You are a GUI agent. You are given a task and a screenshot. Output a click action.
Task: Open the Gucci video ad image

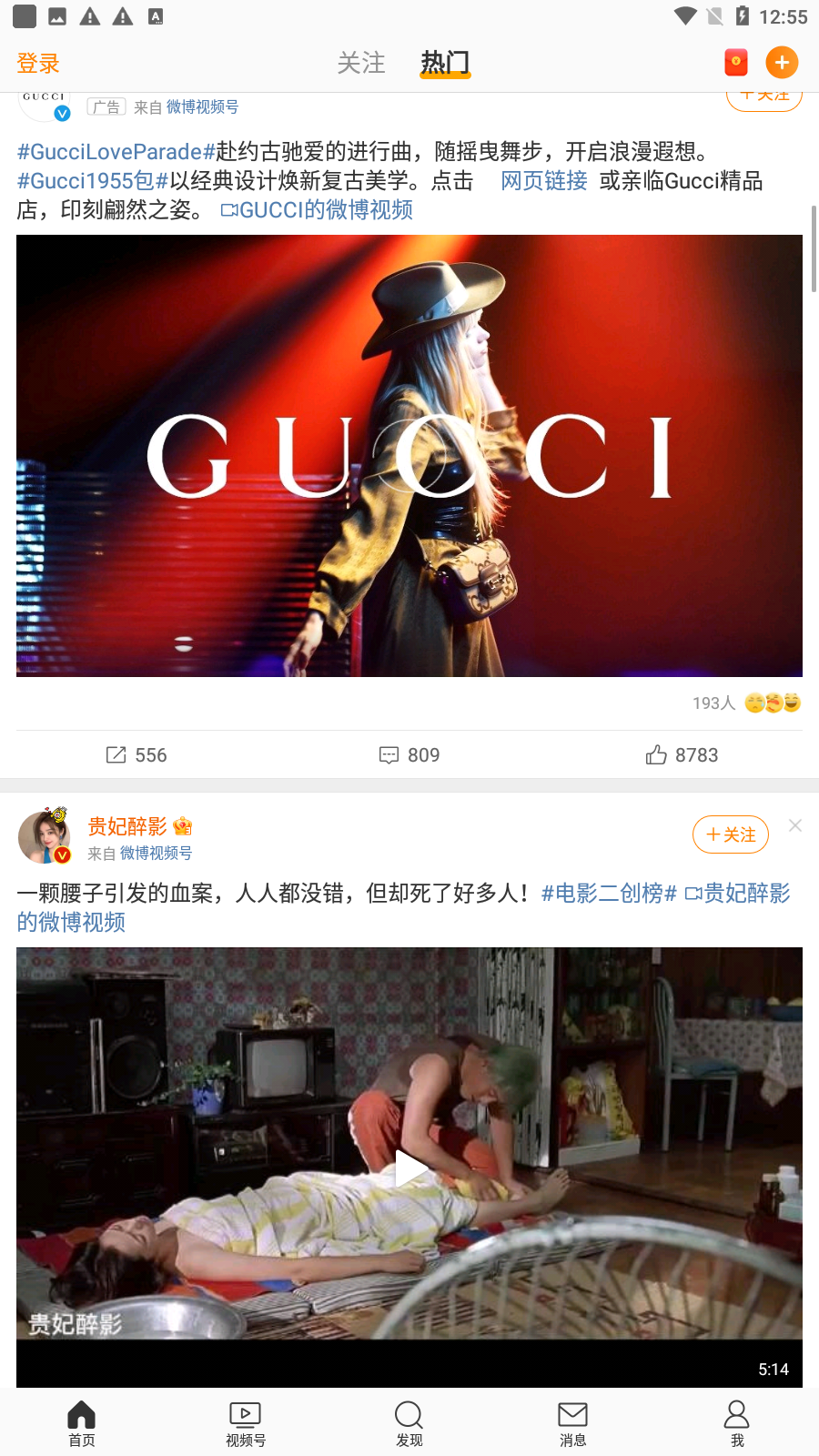pyautogui.click(x=409, y=455)
